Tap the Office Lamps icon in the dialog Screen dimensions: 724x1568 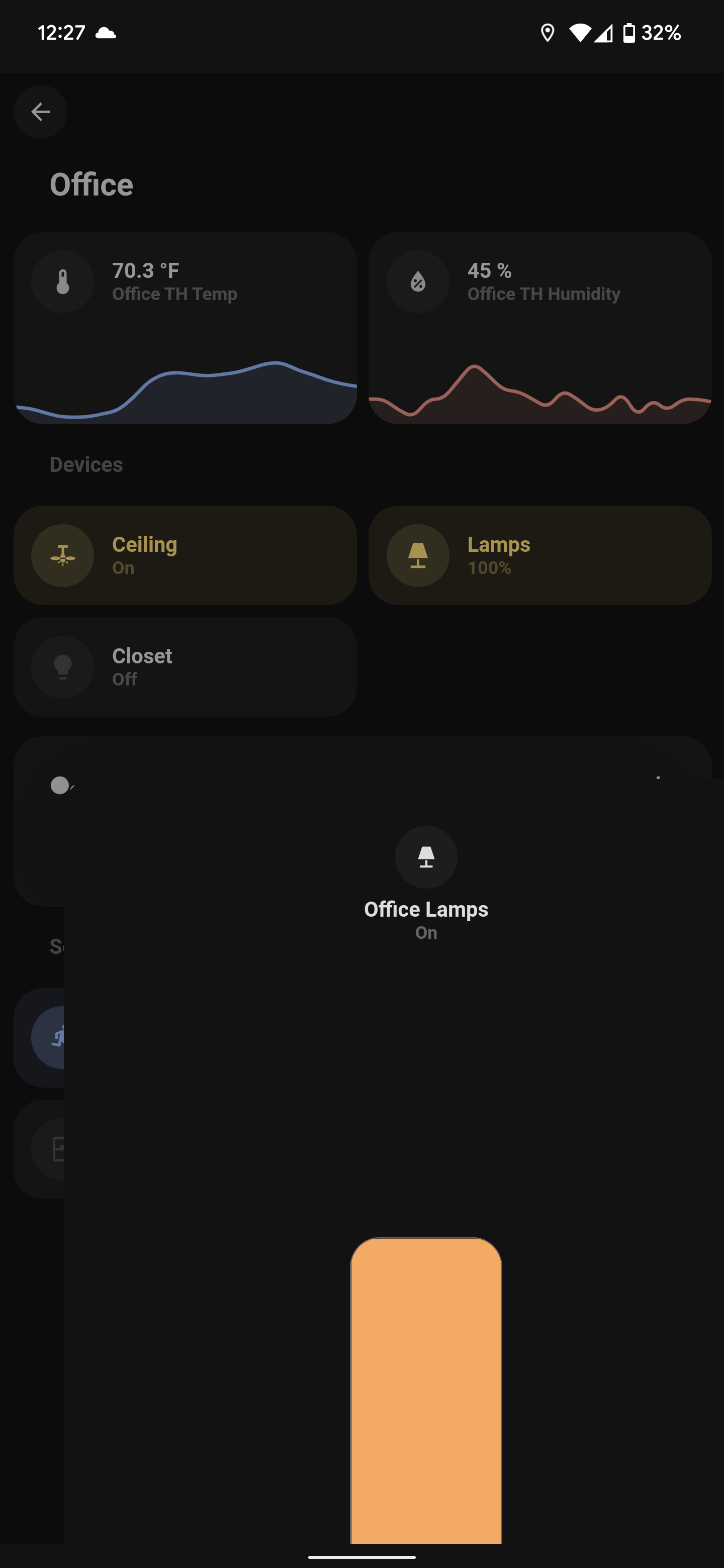tap(426, 857)
